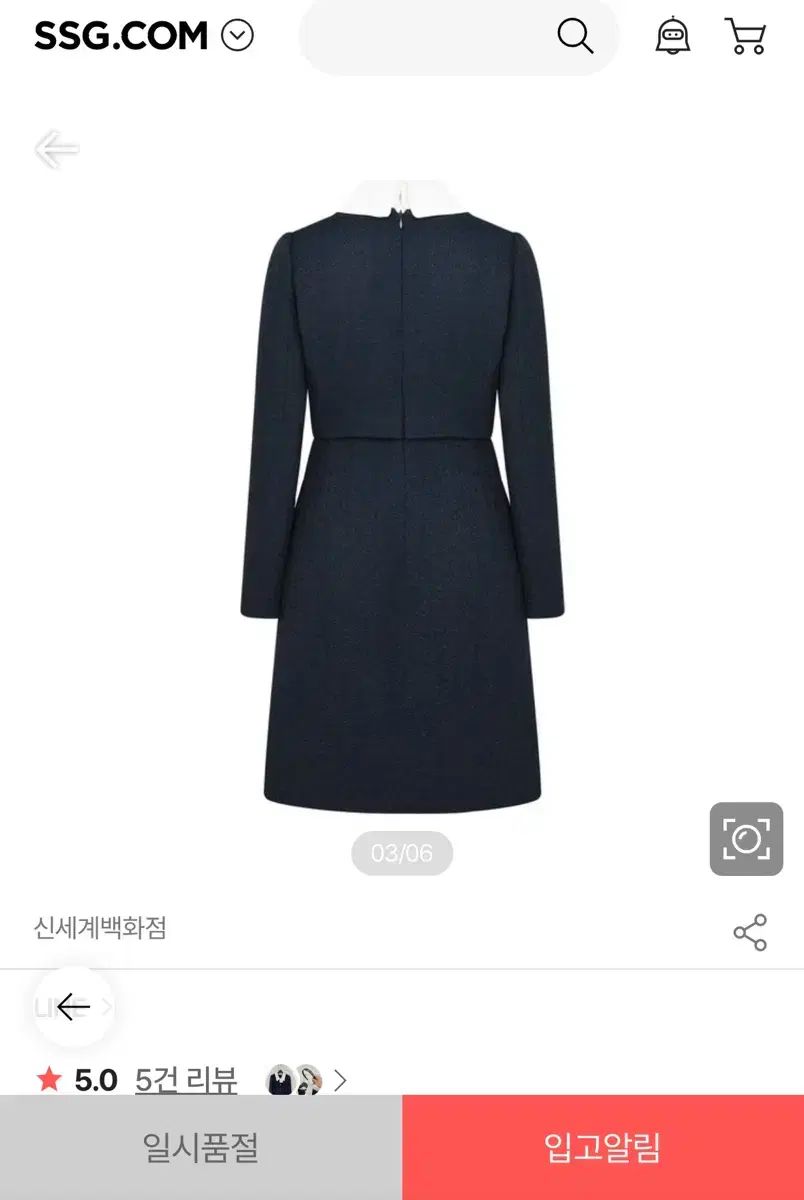Go back using the top arrow

[x=56, y=150]
